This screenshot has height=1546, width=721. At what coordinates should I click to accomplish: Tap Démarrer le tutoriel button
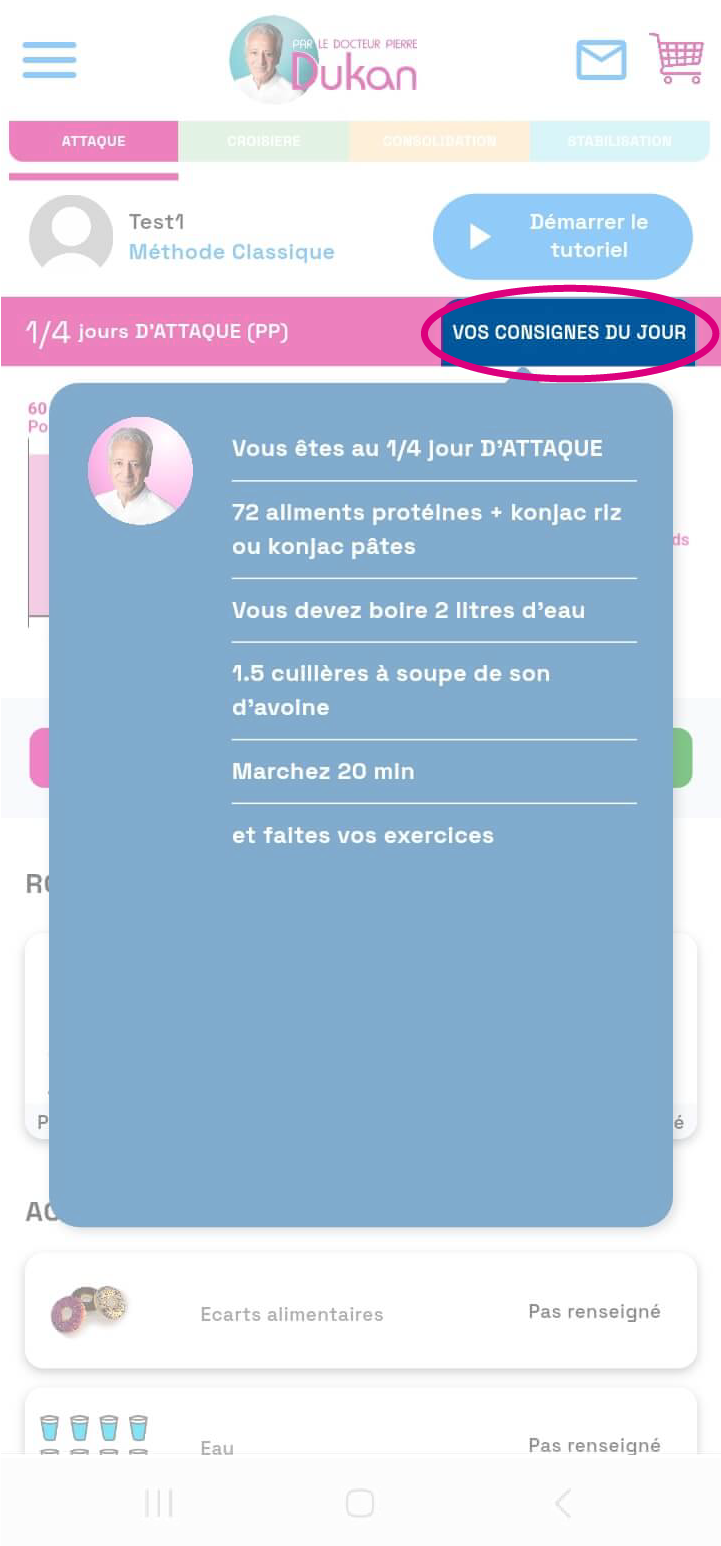[562, 236]
